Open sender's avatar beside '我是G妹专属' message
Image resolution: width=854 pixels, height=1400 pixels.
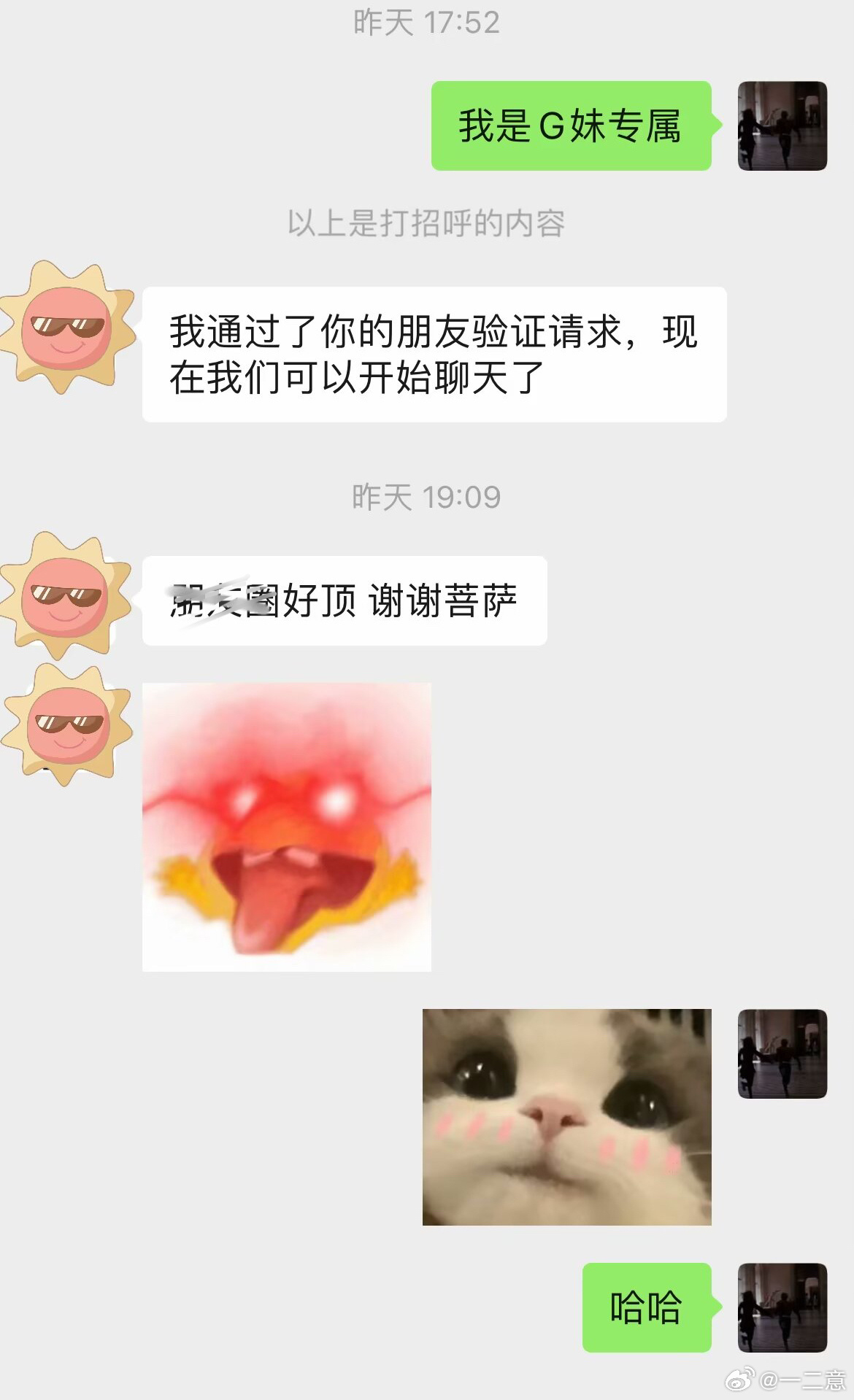[x=782, y=125]
